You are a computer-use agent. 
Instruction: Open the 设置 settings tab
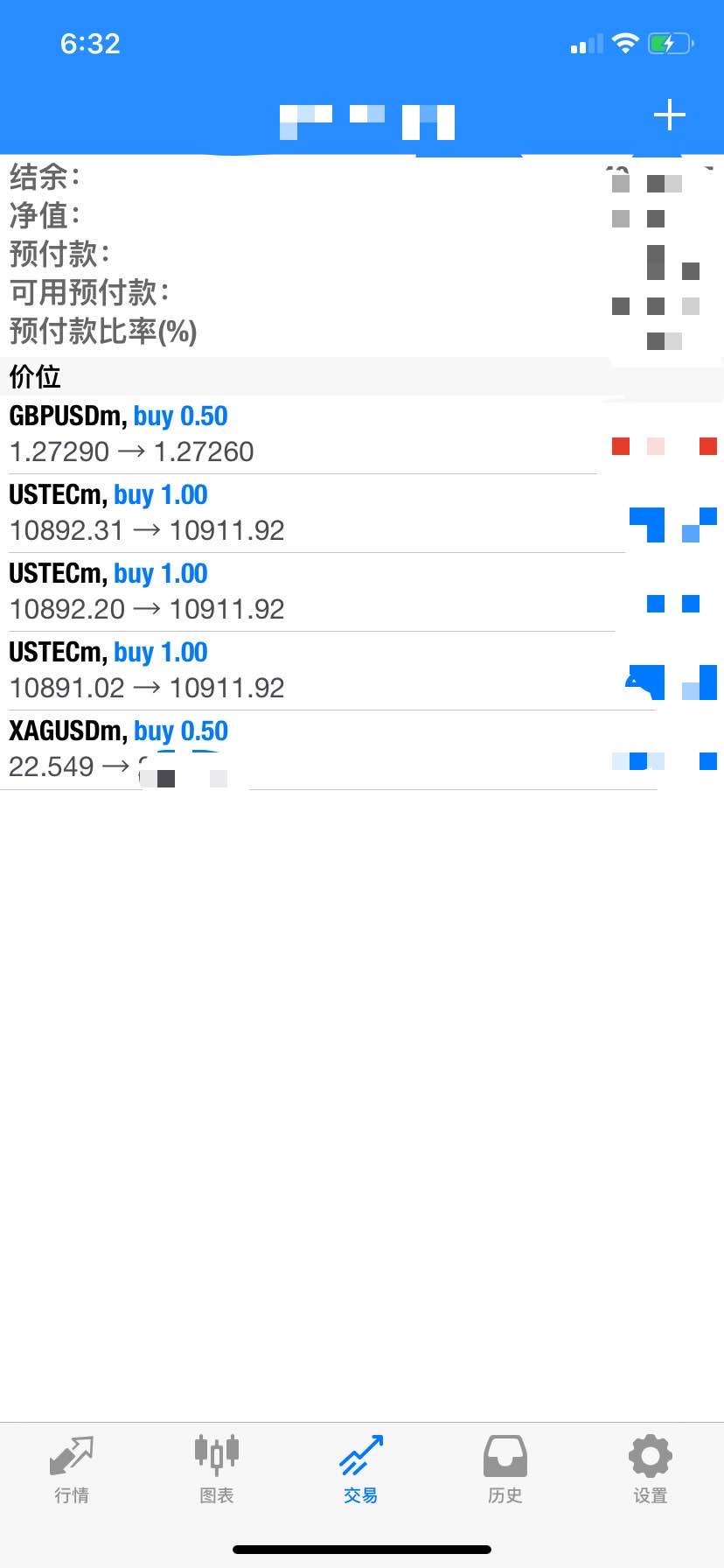[x=651, y=1470]
